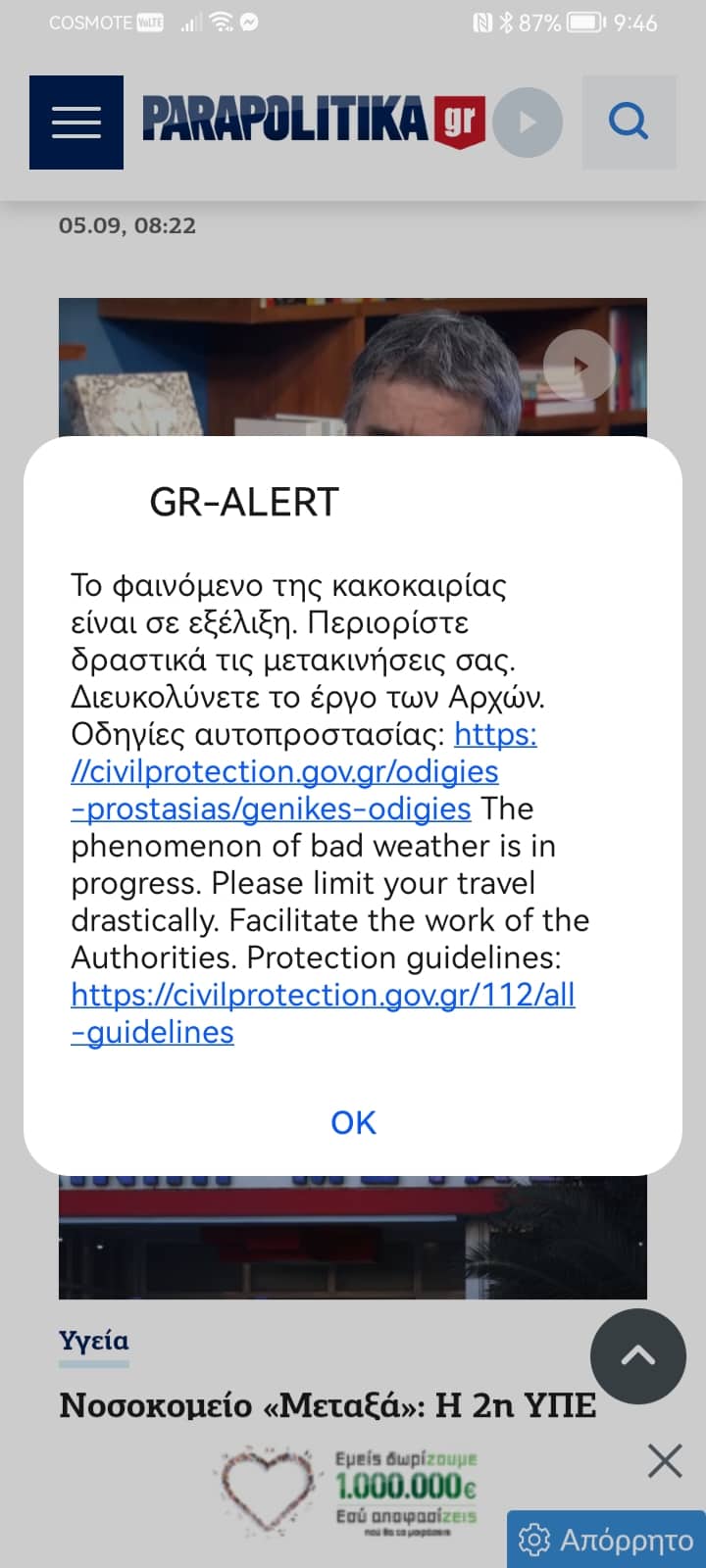The image size is (706, 1568).
Task: Tap the search magnifier icon
Action: pyautogui.click(x=629, y=122)
